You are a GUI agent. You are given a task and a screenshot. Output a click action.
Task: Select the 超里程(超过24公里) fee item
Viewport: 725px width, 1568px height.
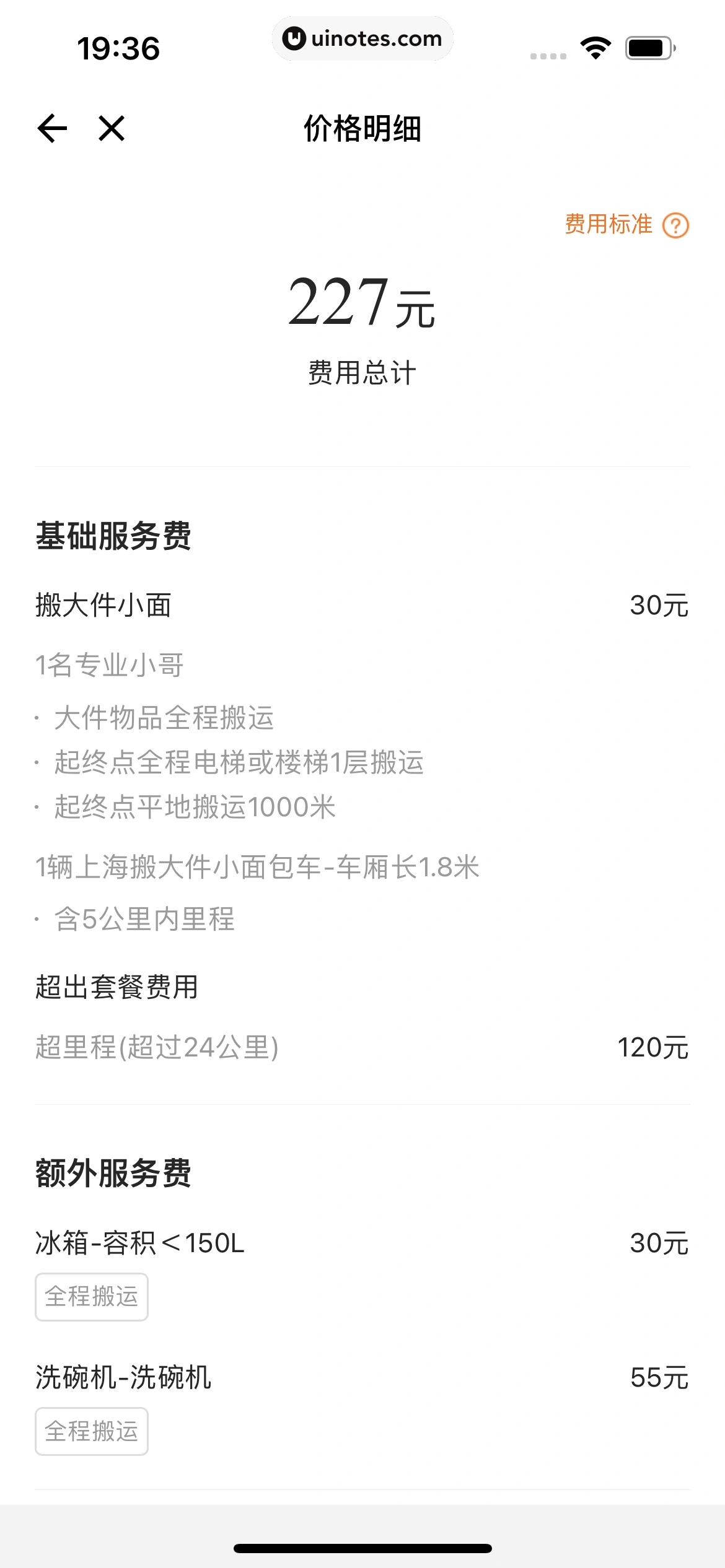[x=158, y=1047]
